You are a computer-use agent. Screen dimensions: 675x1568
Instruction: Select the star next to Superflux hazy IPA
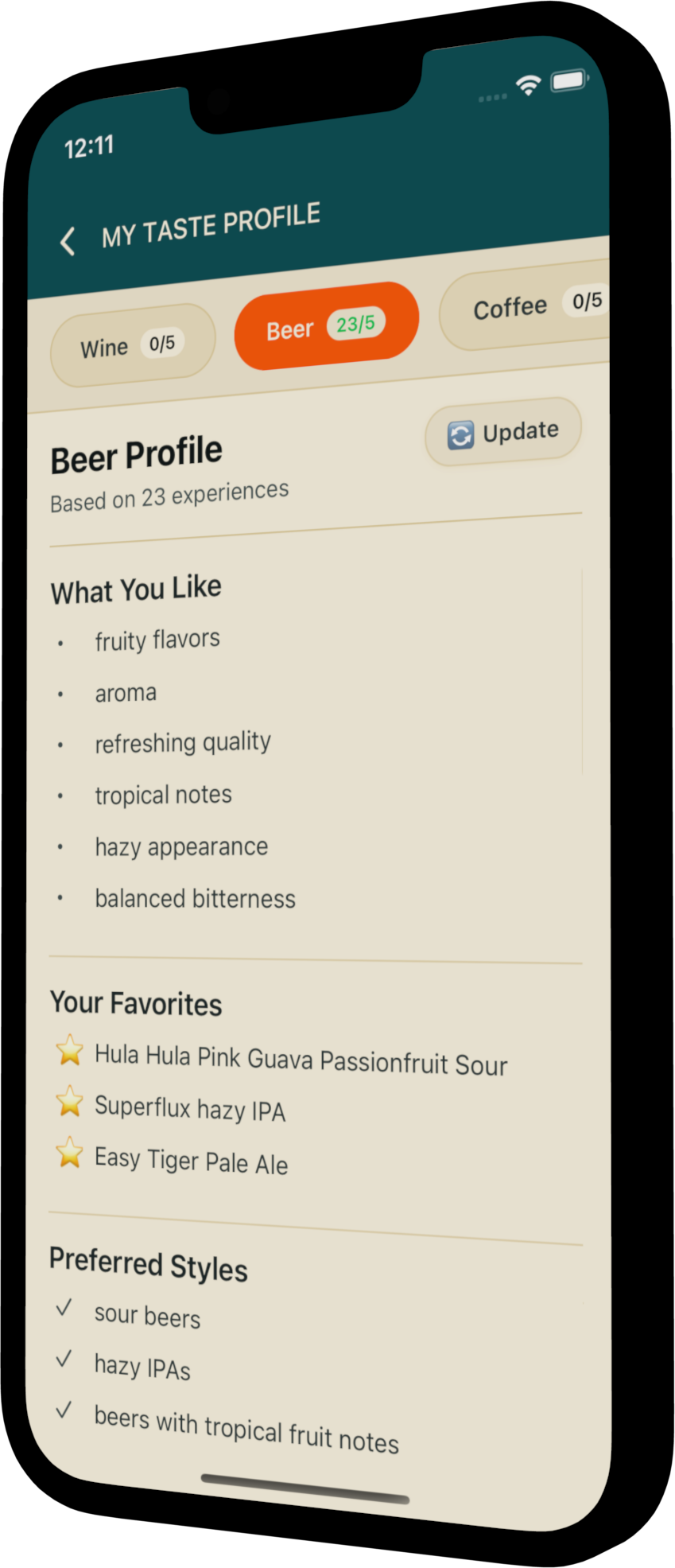click(70, 1103)
